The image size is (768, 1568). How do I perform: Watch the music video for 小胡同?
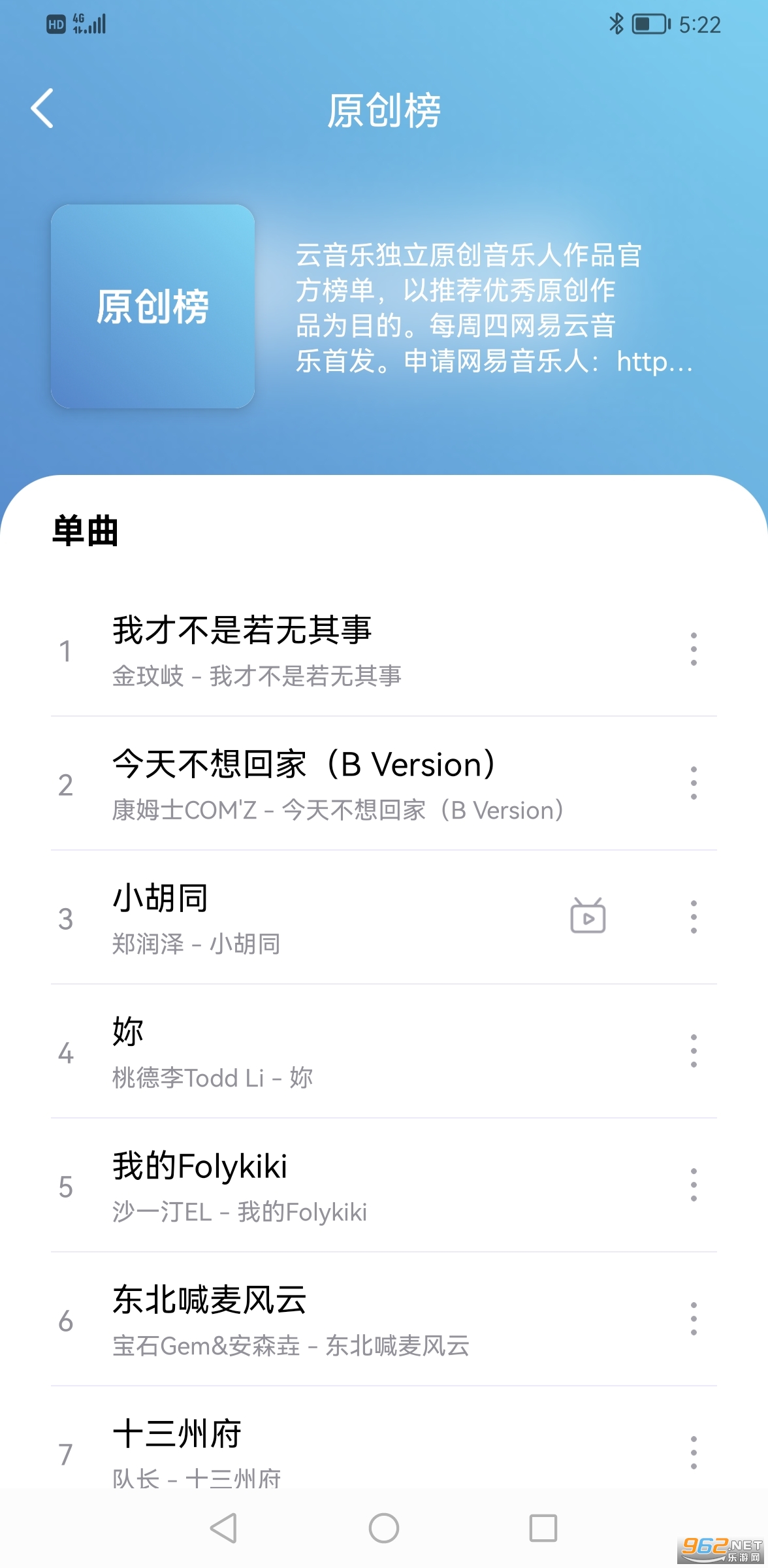coord(588,916)
